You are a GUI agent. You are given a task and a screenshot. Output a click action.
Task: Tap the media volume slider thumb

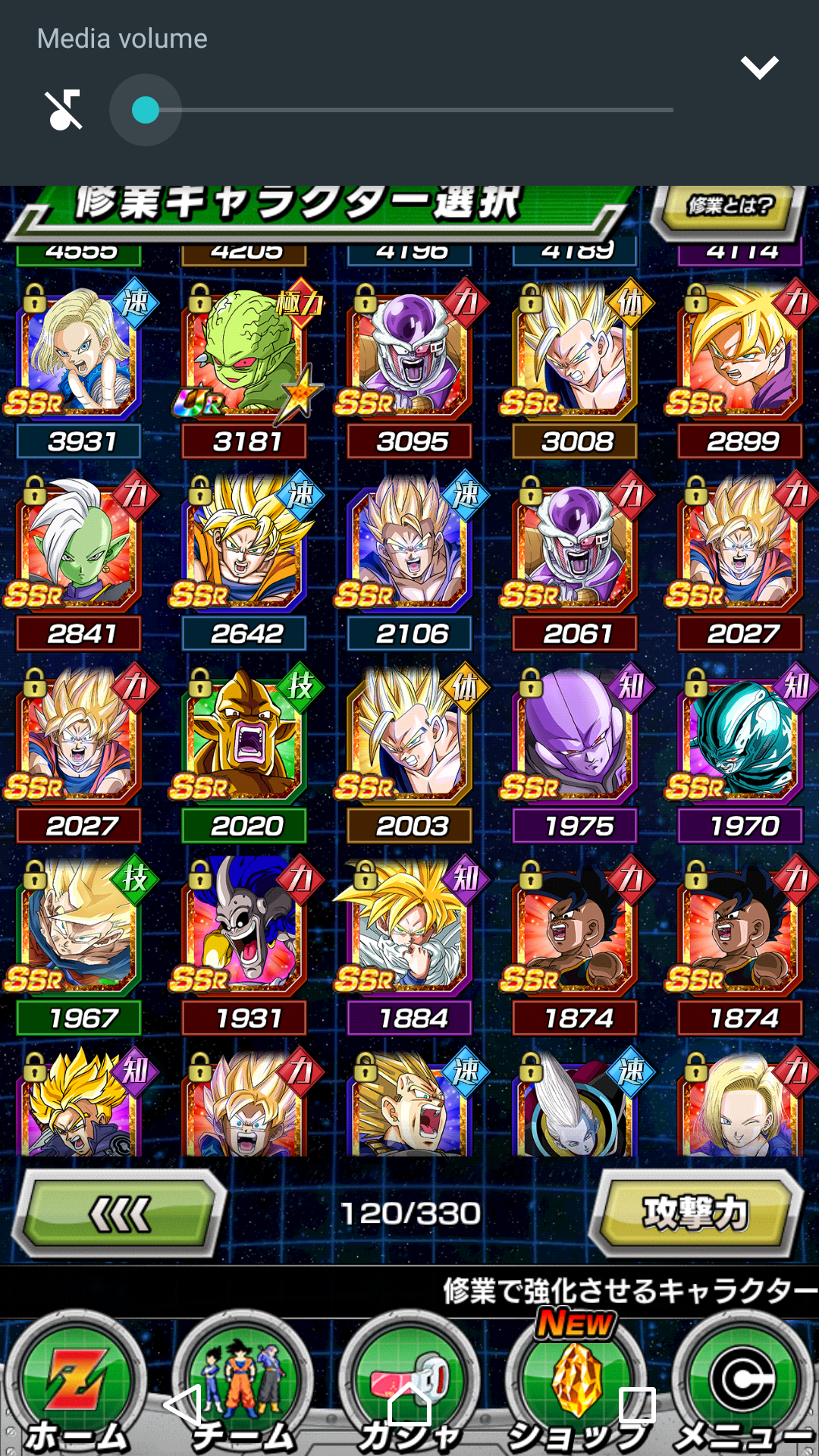146,110
